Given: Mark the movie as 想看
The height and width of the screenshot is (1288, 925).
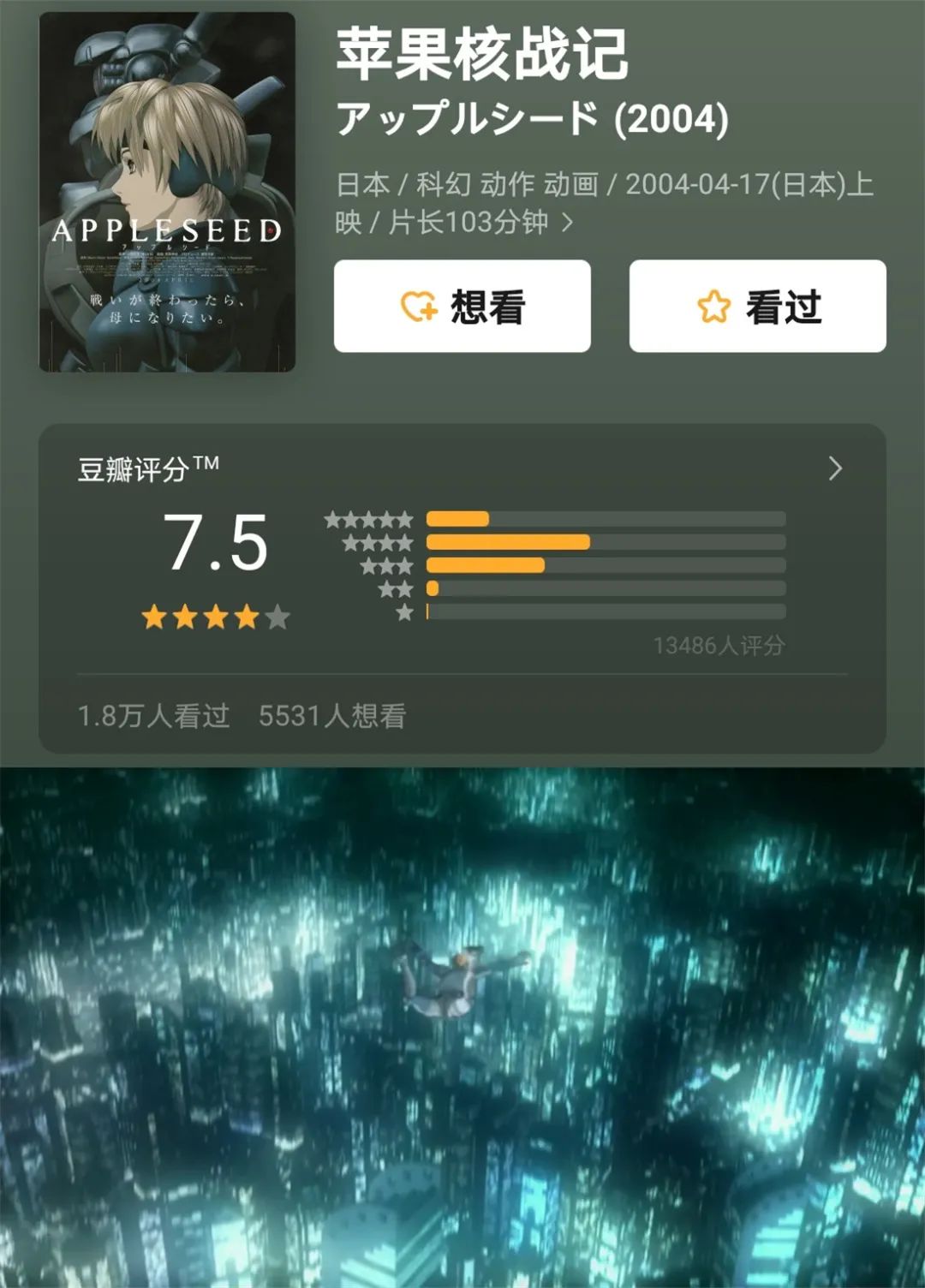Looking at the screenshot, I should (462, 306).
